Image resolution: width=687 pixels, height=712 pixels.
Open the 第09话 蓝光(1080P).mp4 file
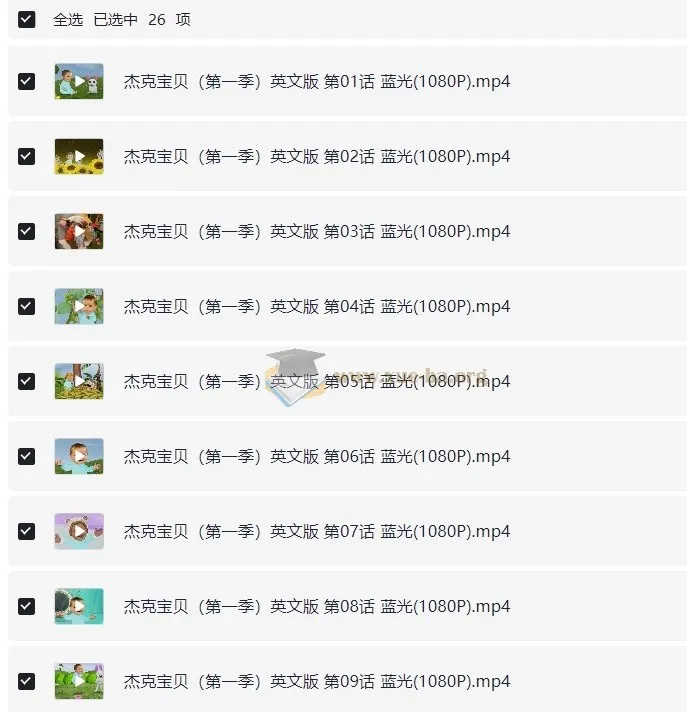[316, 681]
